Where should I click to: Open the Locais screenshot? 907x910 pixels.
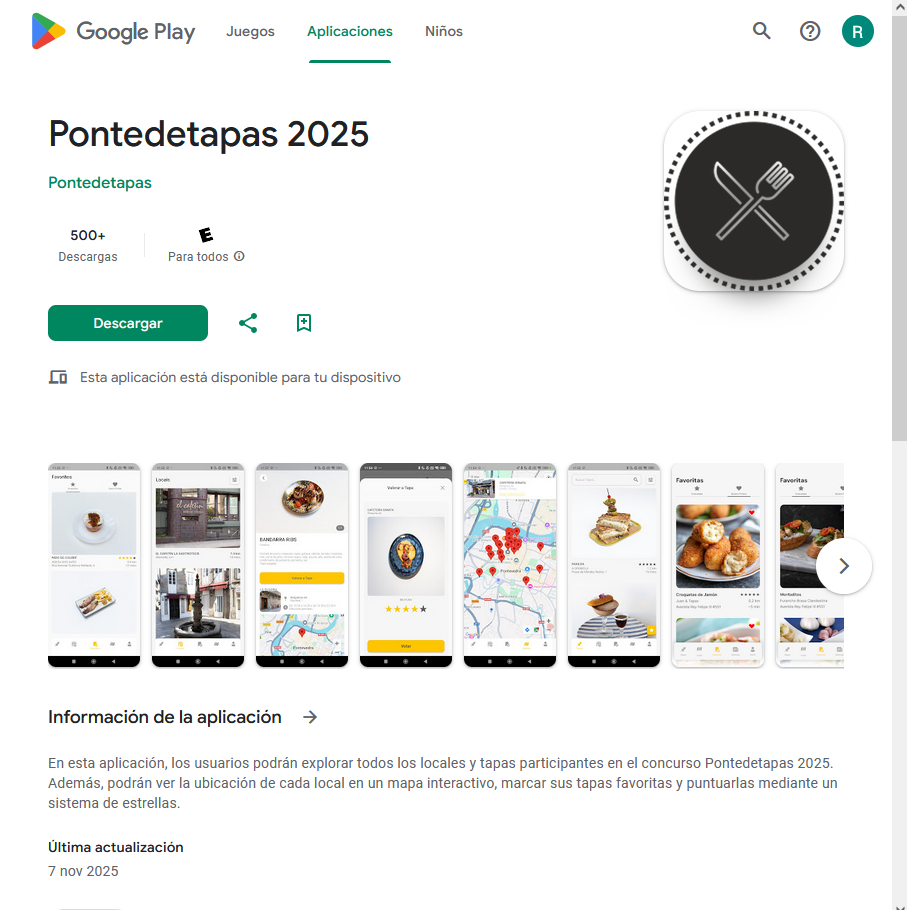pos(198,565)
